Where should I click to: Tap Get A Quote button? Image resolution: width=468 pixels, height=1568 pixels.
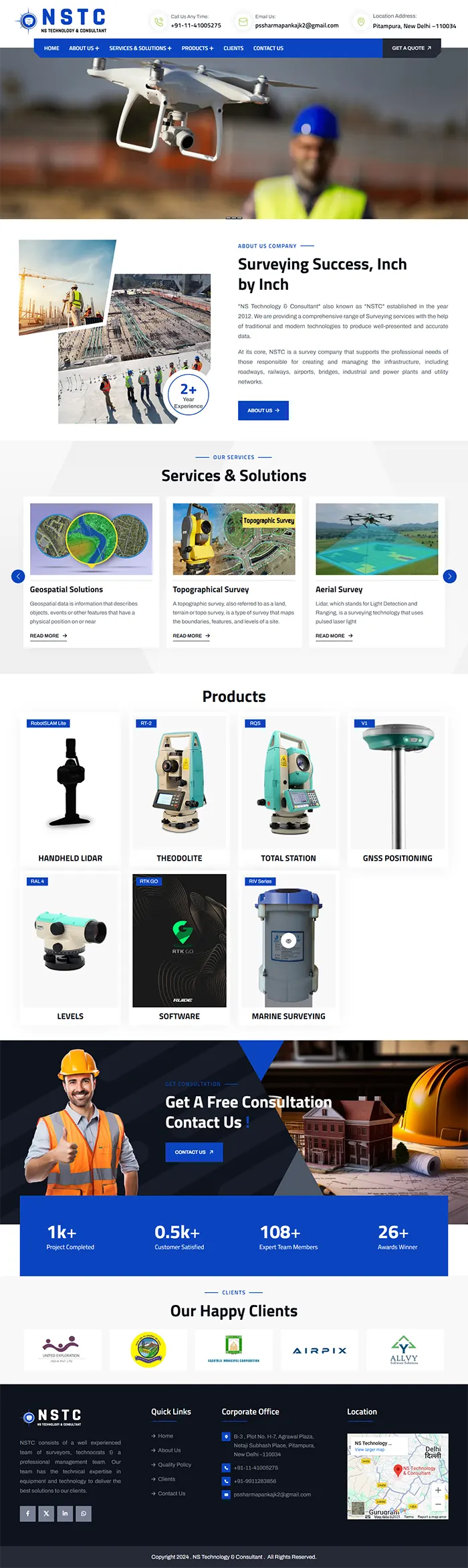[x=411, y=48]
